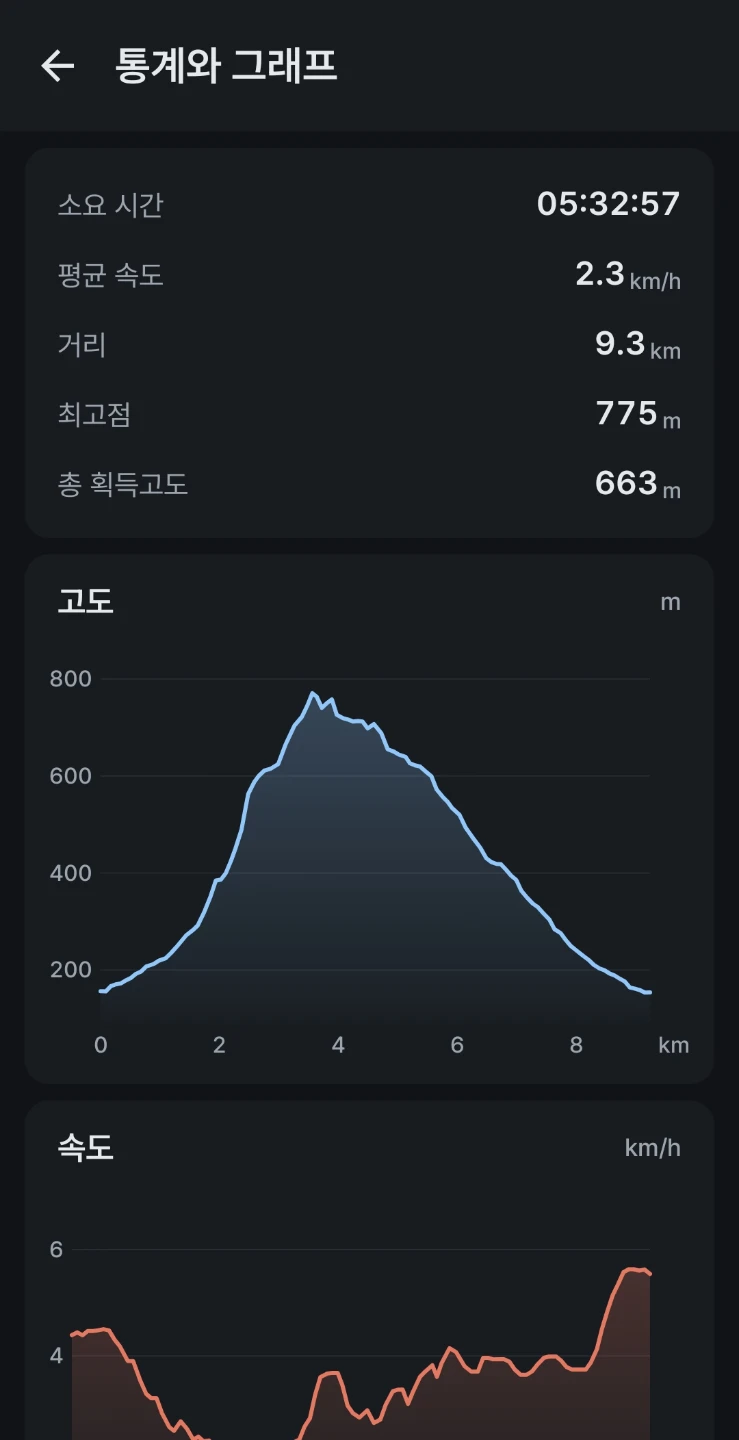Go back from 통계와 그래프 screen
Image resolution: width=739 pixels, height=1440 pixels.
(x=57, y=66)
